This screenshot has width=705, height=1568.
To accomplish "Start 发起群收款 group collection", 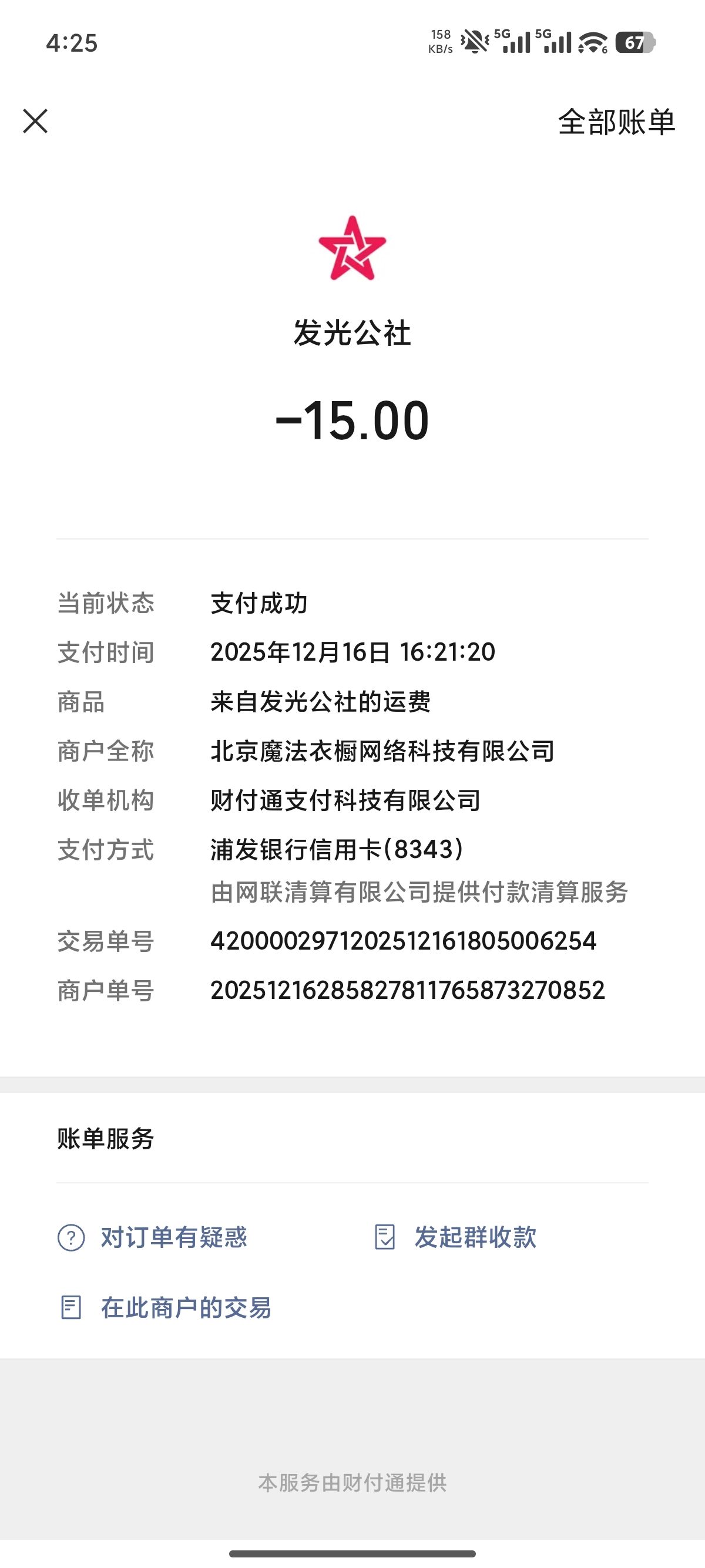I will [x=474, y=1237].
